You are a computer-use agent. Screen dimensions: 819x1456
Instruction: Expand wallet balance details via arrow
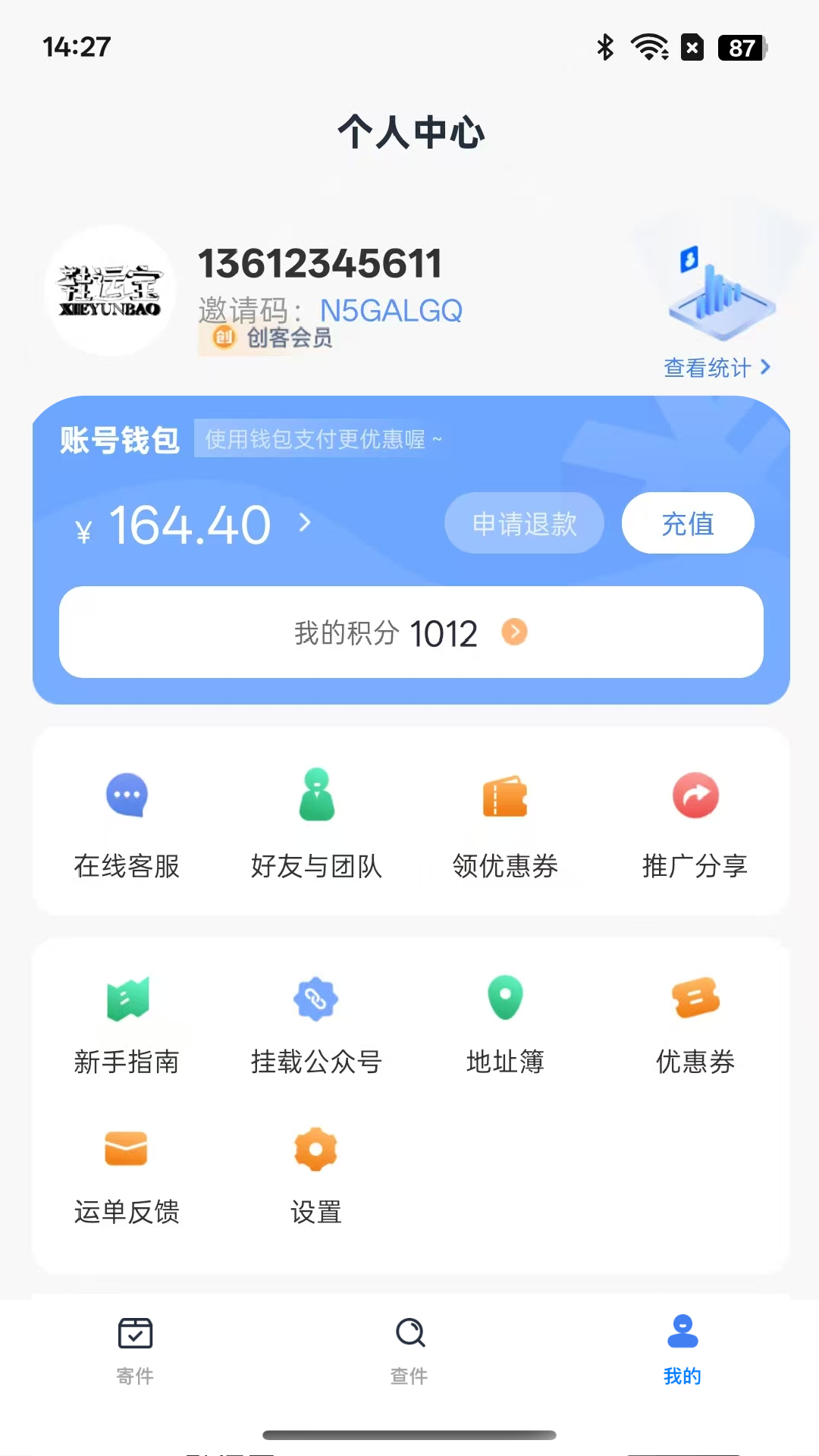(306, 523)
